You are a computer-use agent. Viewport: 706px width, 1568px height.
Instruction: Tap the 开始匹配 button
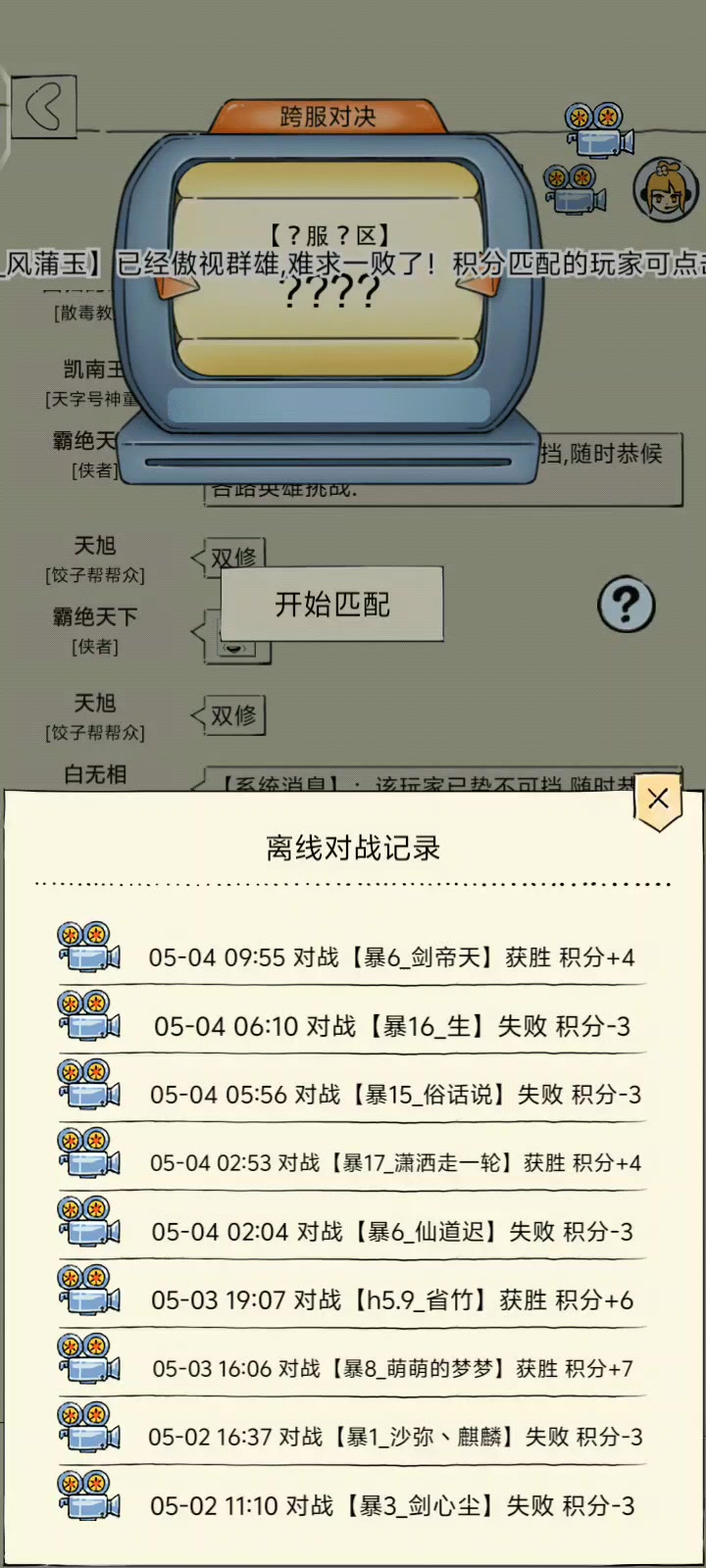[x=331, y=605]
